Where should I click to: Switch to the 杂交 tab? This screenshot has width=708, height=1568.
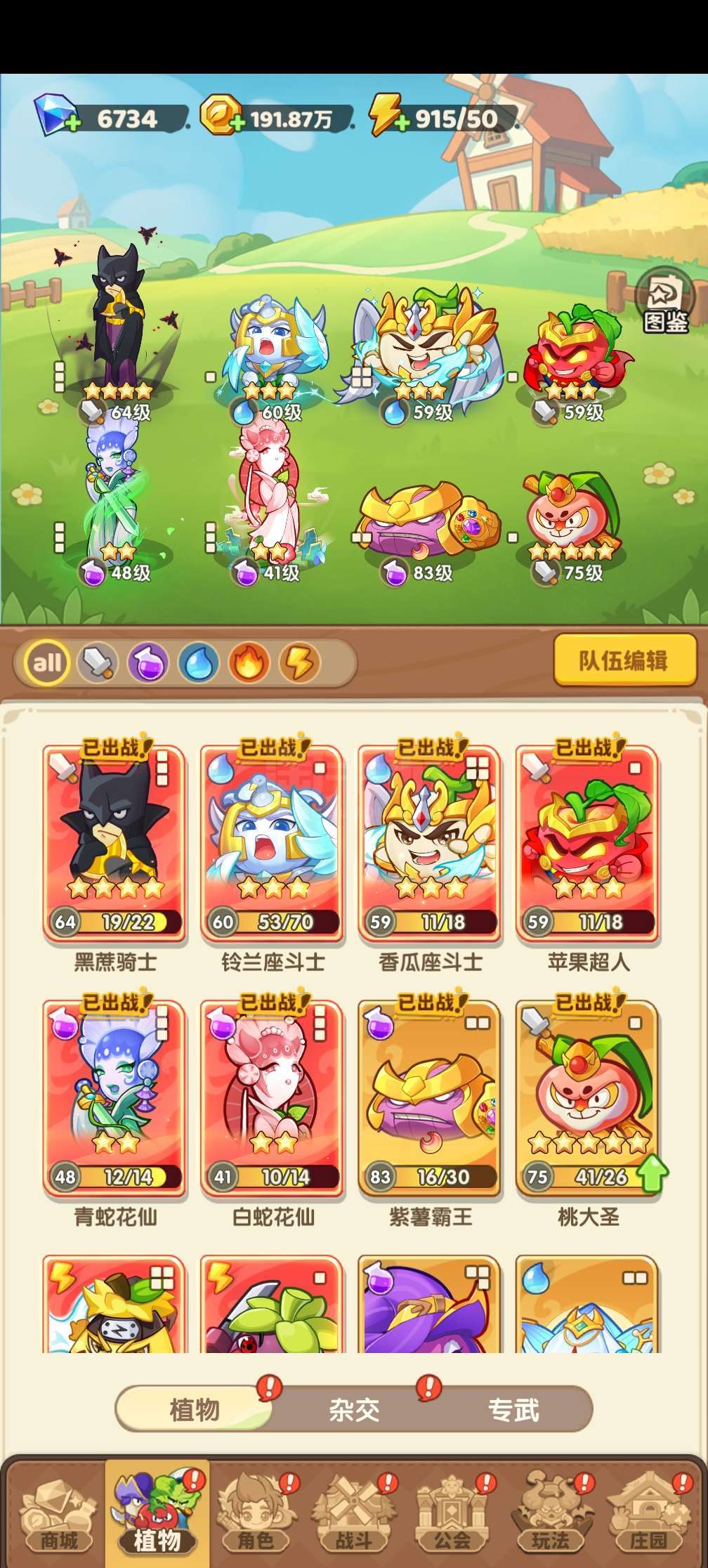[x=354, y=1409]
